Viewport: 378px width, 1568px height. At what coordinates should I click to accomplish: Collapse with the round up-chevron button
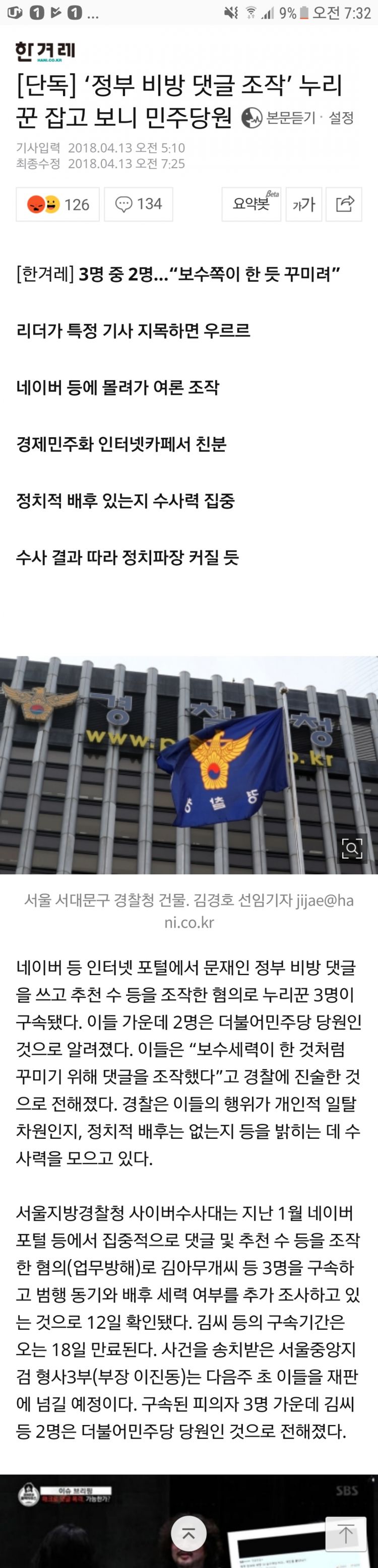point(188,1533)
